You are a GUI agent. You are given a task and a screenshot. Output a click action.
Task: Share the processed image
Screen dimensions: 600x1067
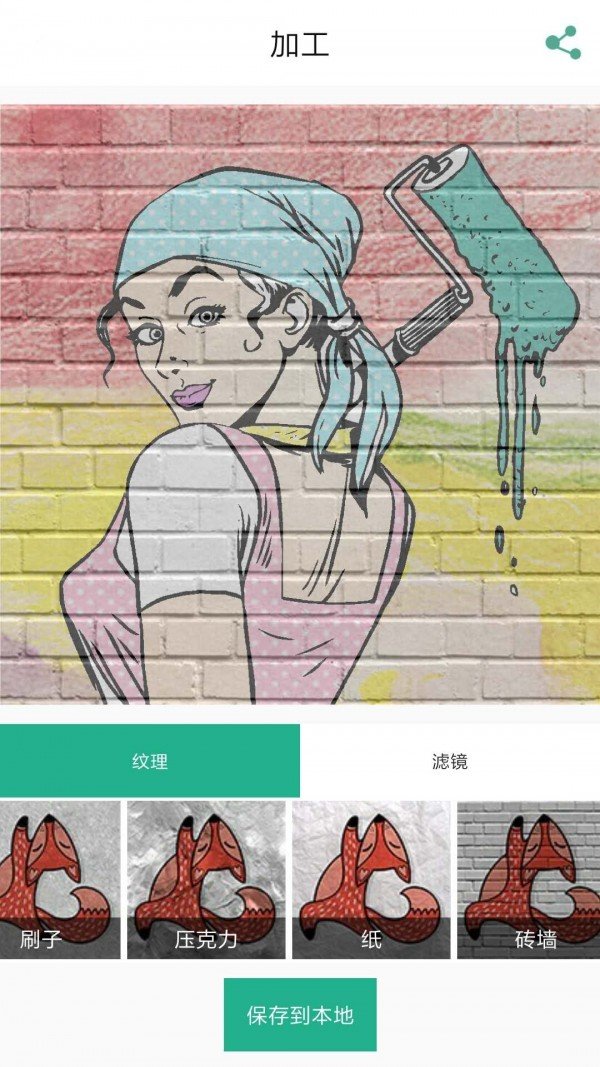click(563, 43)
